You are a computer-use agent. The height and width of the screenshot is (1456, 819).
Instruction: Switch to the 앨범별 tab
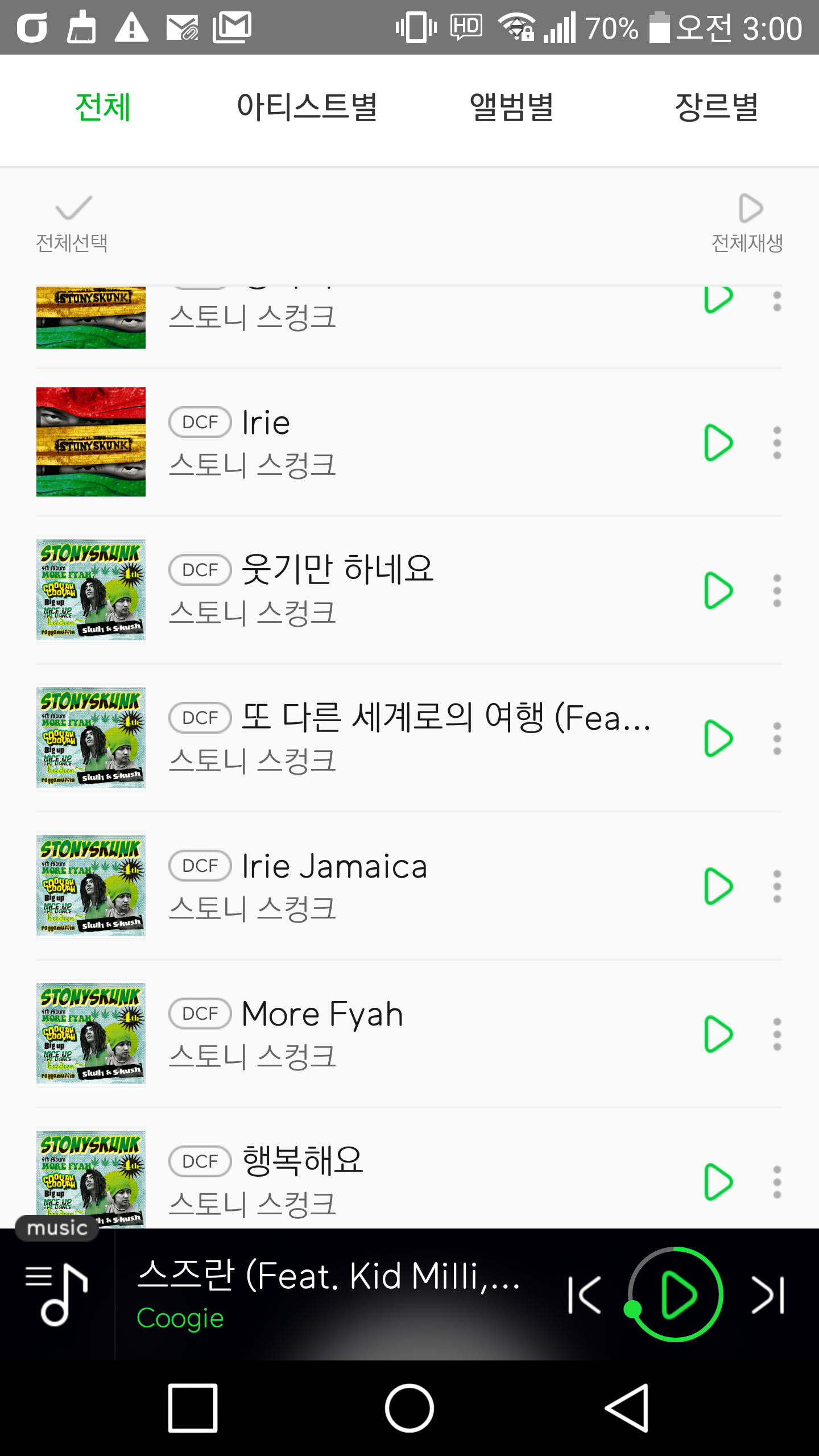coord(511,107)
